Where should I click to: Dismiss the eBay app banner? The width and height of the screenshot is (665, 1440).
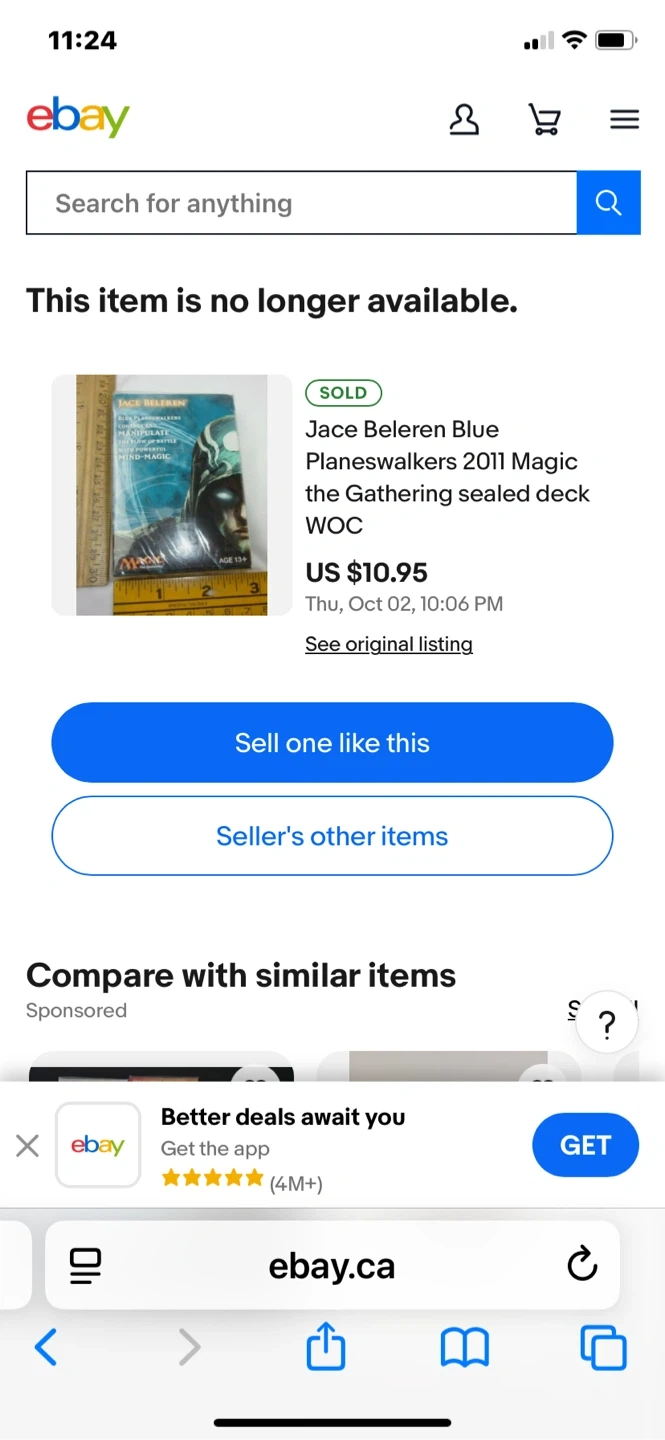[28, 1146]
